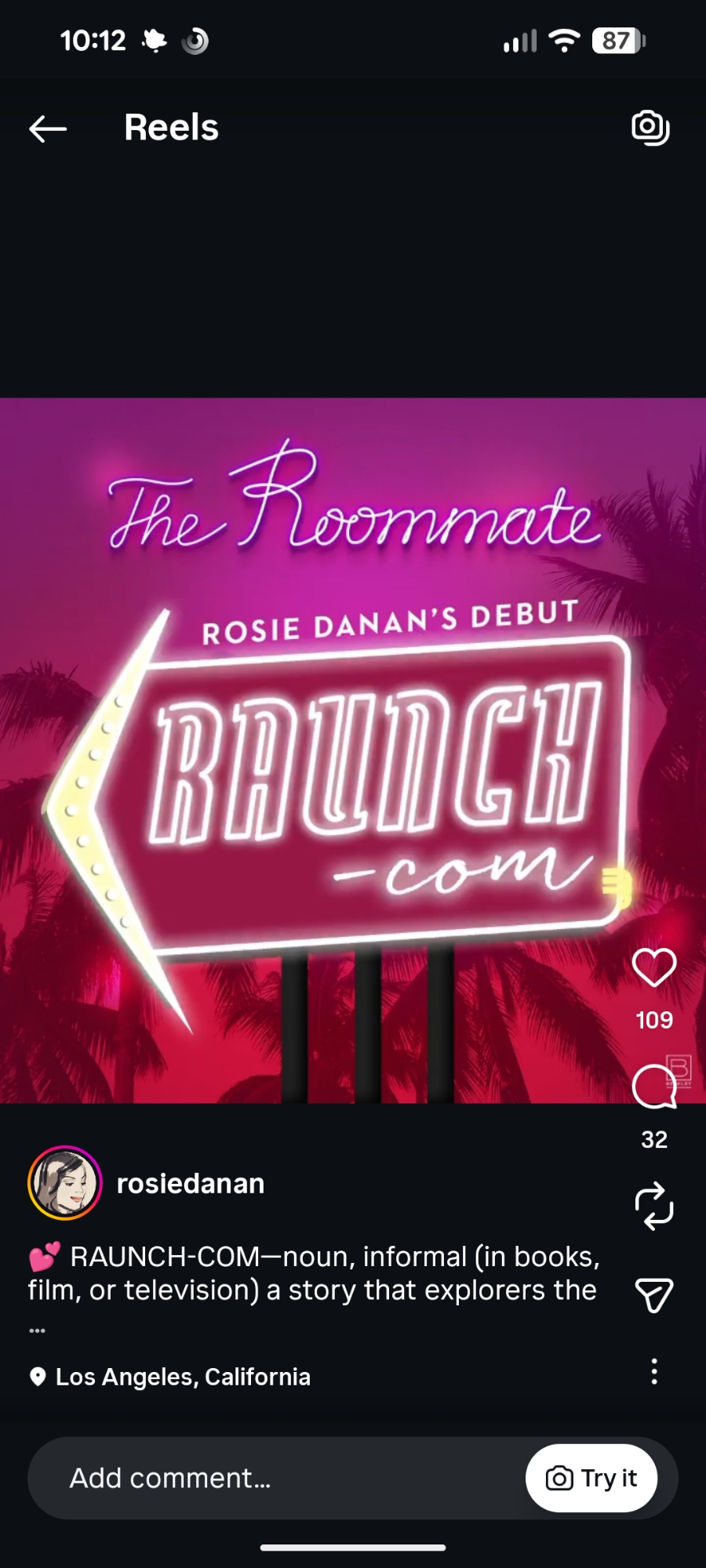706x1568 pixels.
Task: Open the Los Angeles, California location
Action: 182,1377
